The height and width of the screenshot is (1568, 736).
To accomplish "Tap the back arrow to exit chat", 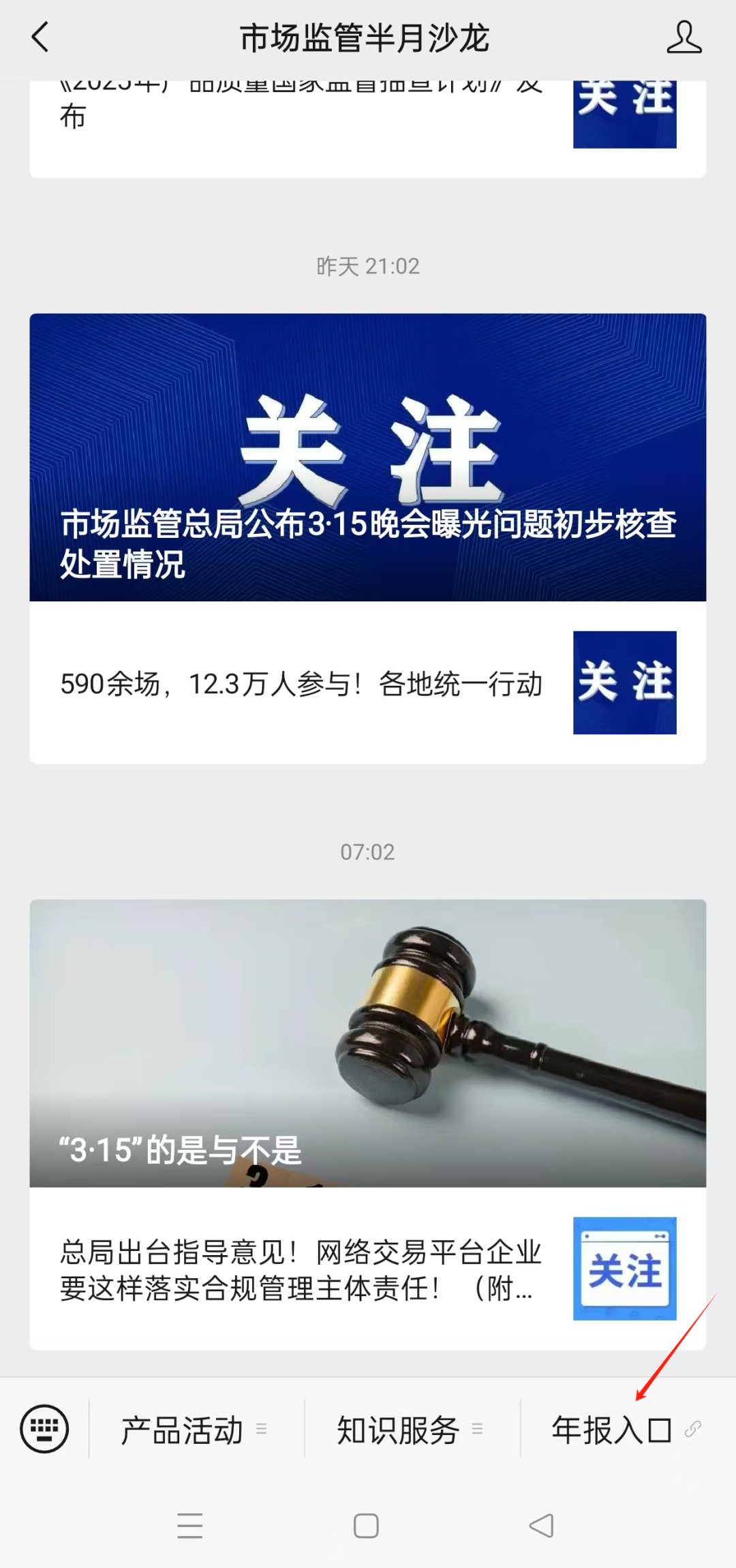I will (40, 37).
